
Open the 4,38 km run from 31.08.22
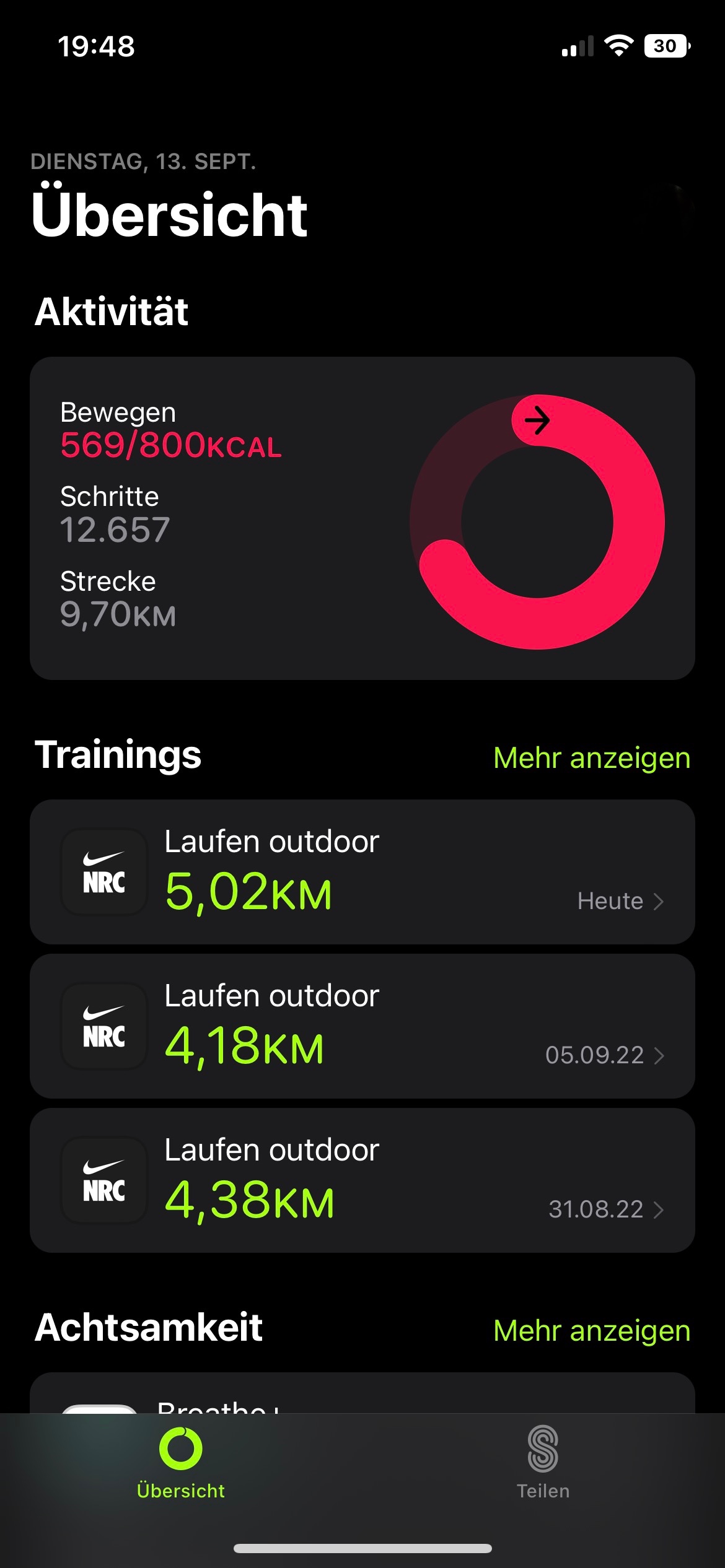[362, 1180]
